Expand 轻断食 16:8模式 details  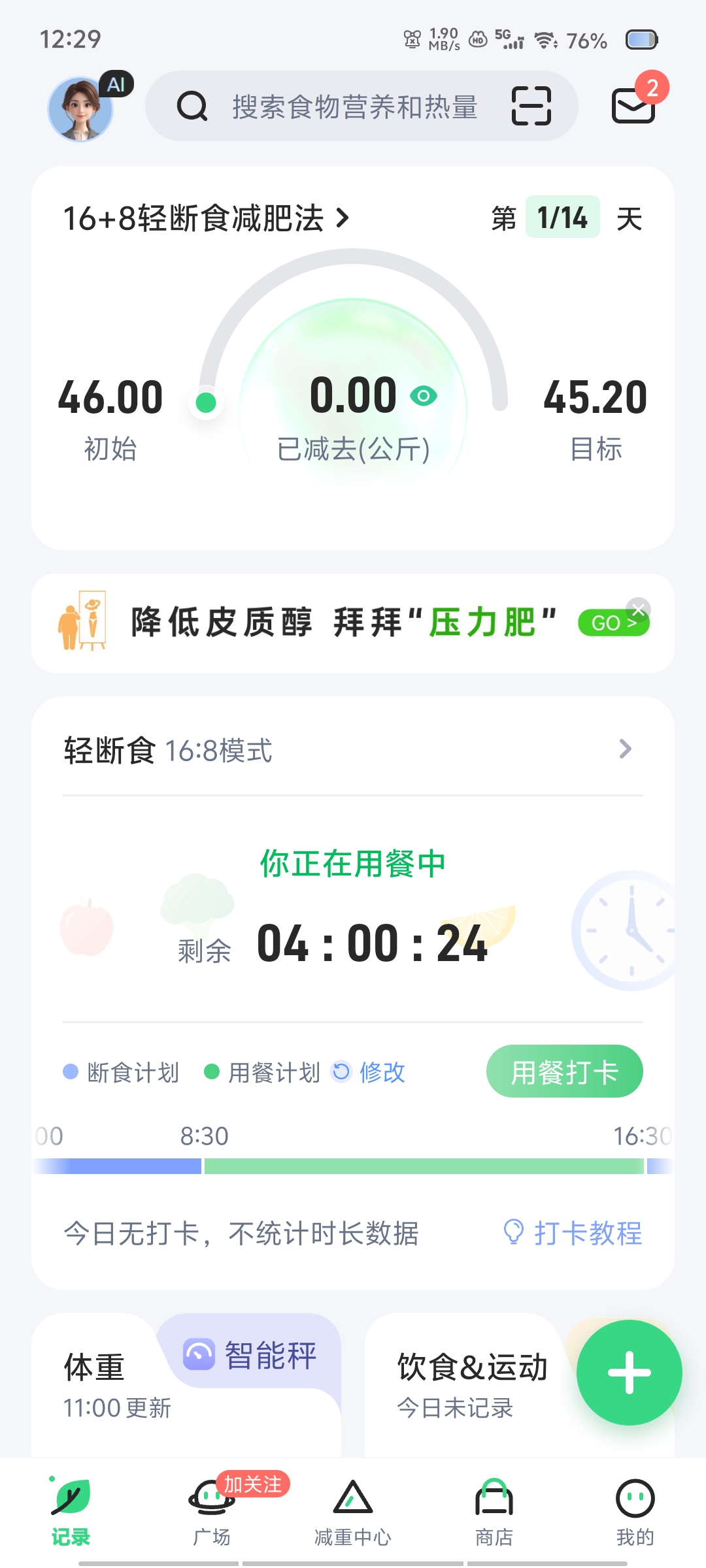pos(625,749)
